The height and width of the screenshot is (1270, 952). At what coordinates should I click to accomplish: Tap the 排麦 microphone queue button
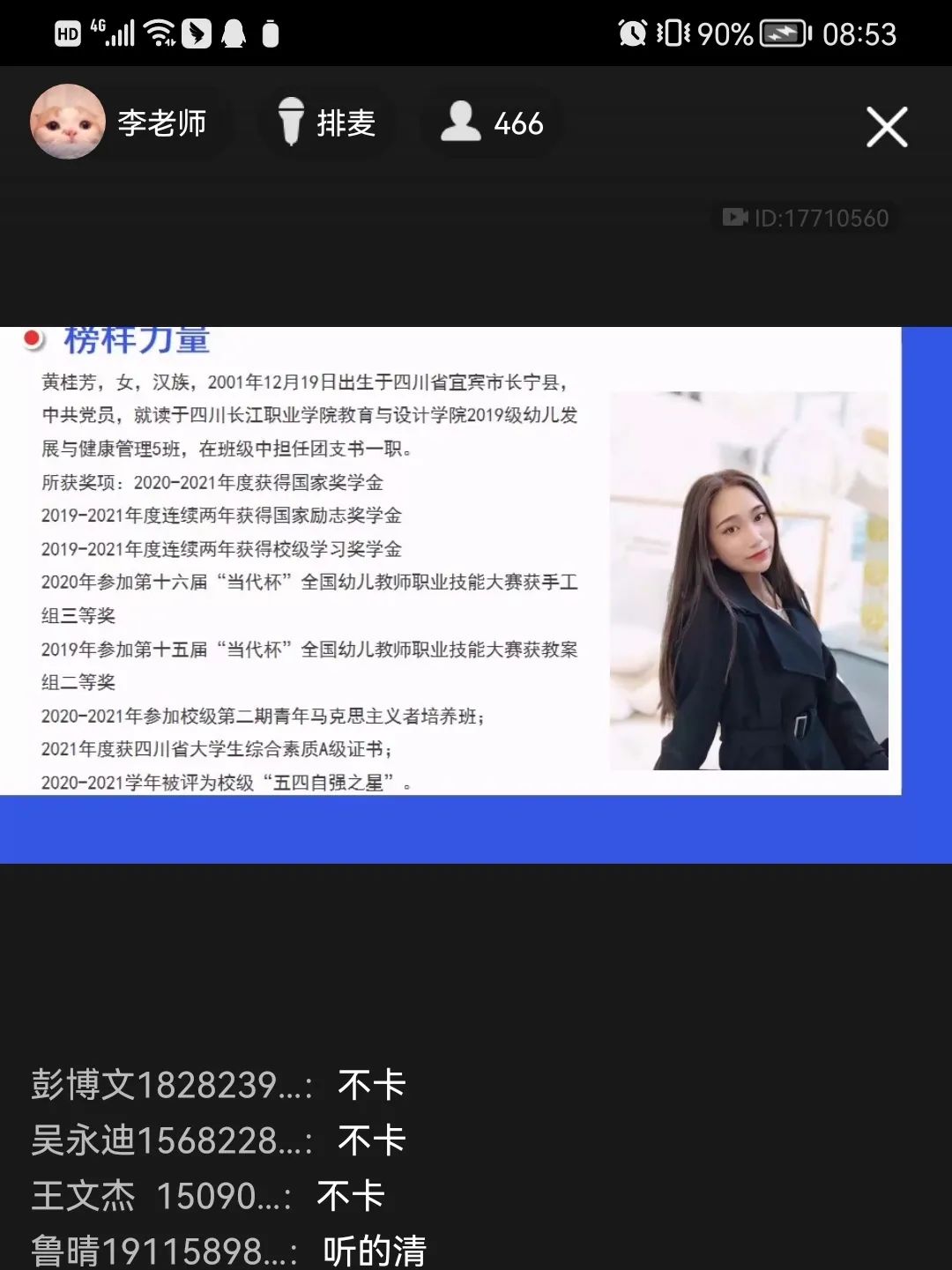point(327,123)
